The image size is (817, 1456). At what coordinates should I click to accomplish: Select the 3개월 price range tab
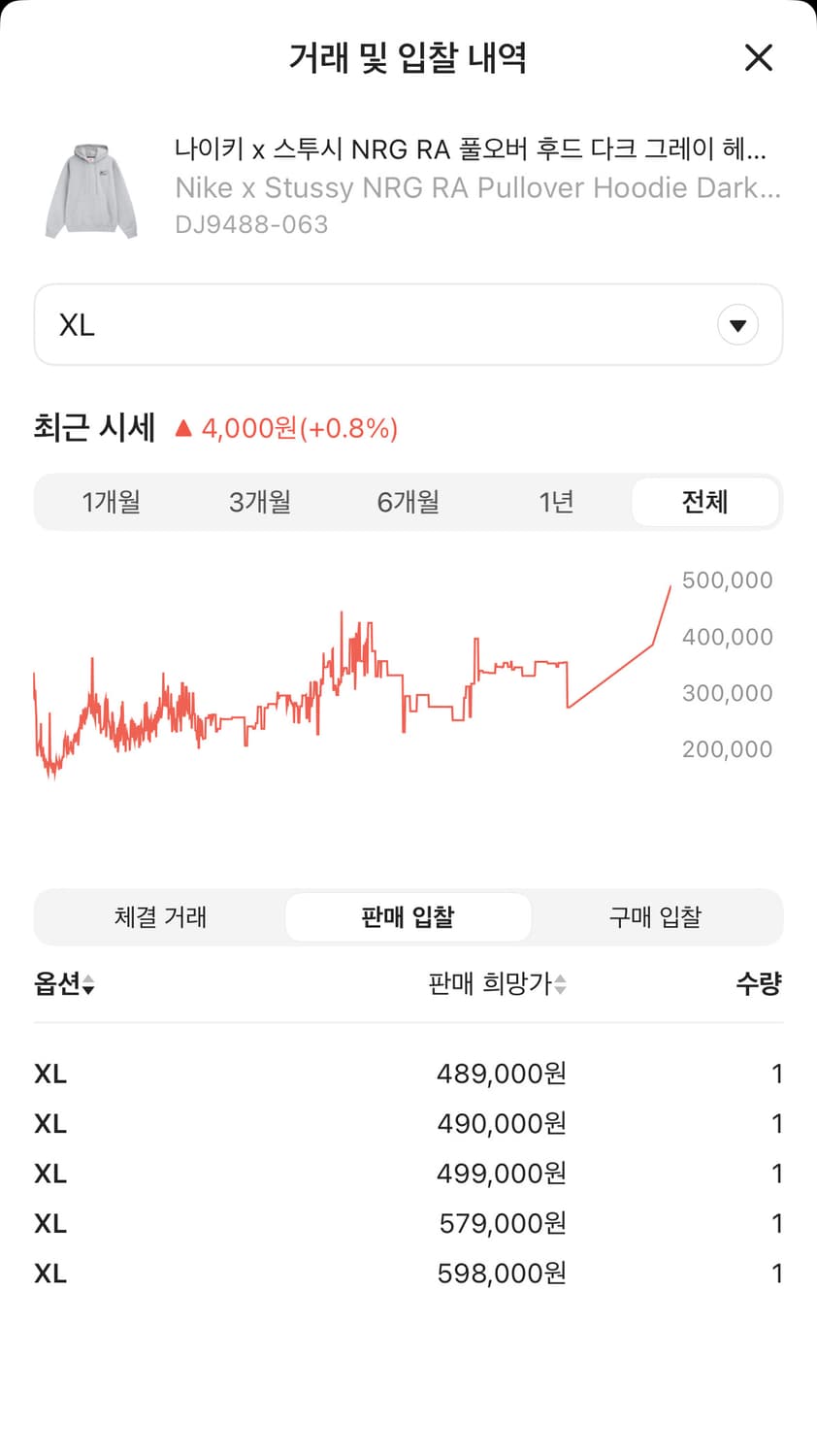point(260,502)
